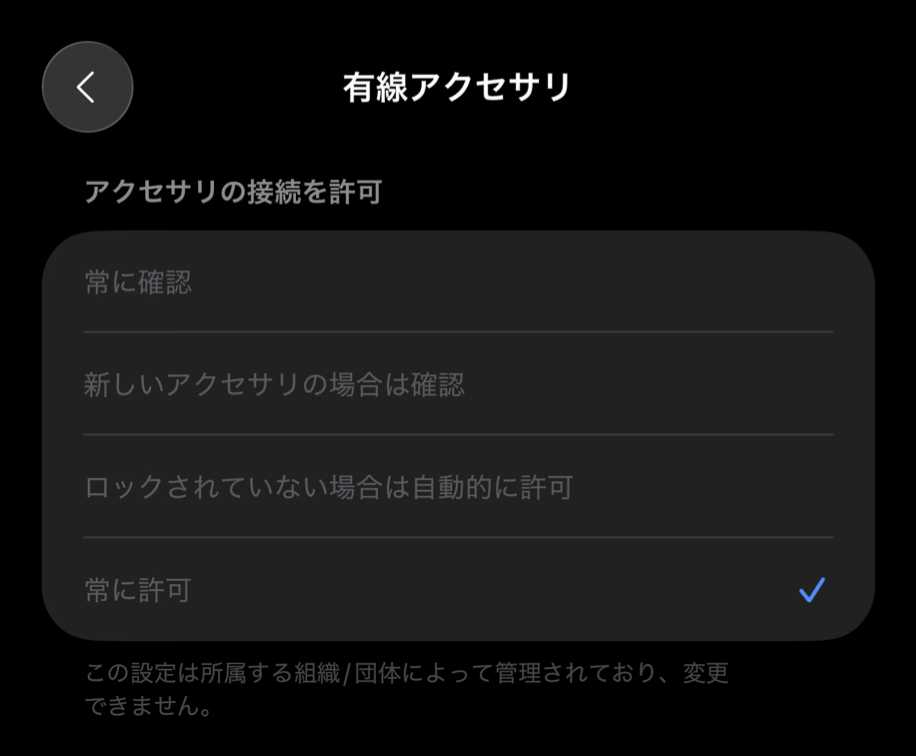This screenshot has width=916, height=756.
Task: Go back from 有線アクセサリ screen
Action: 87,87
